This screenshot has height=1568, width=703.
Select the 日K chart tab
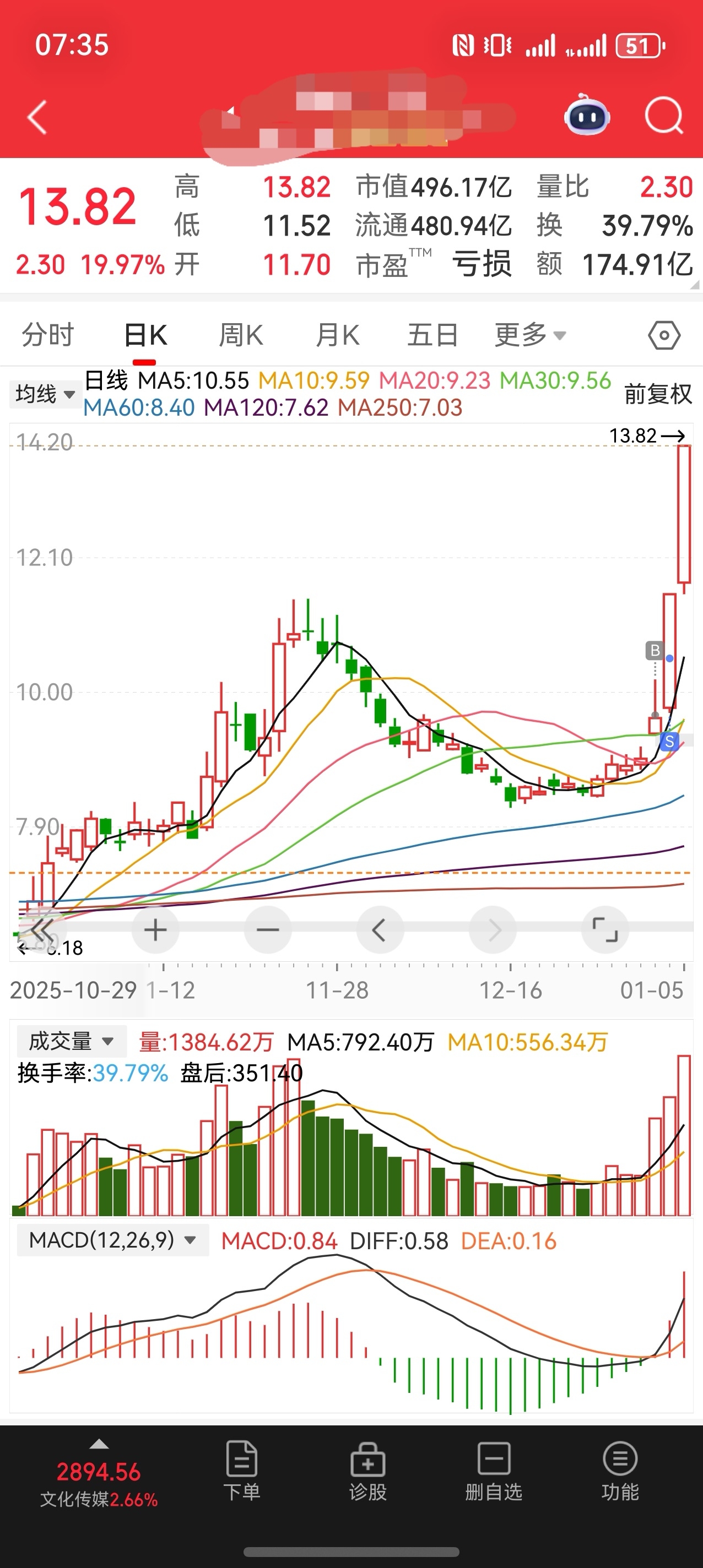tap(145, 335)
